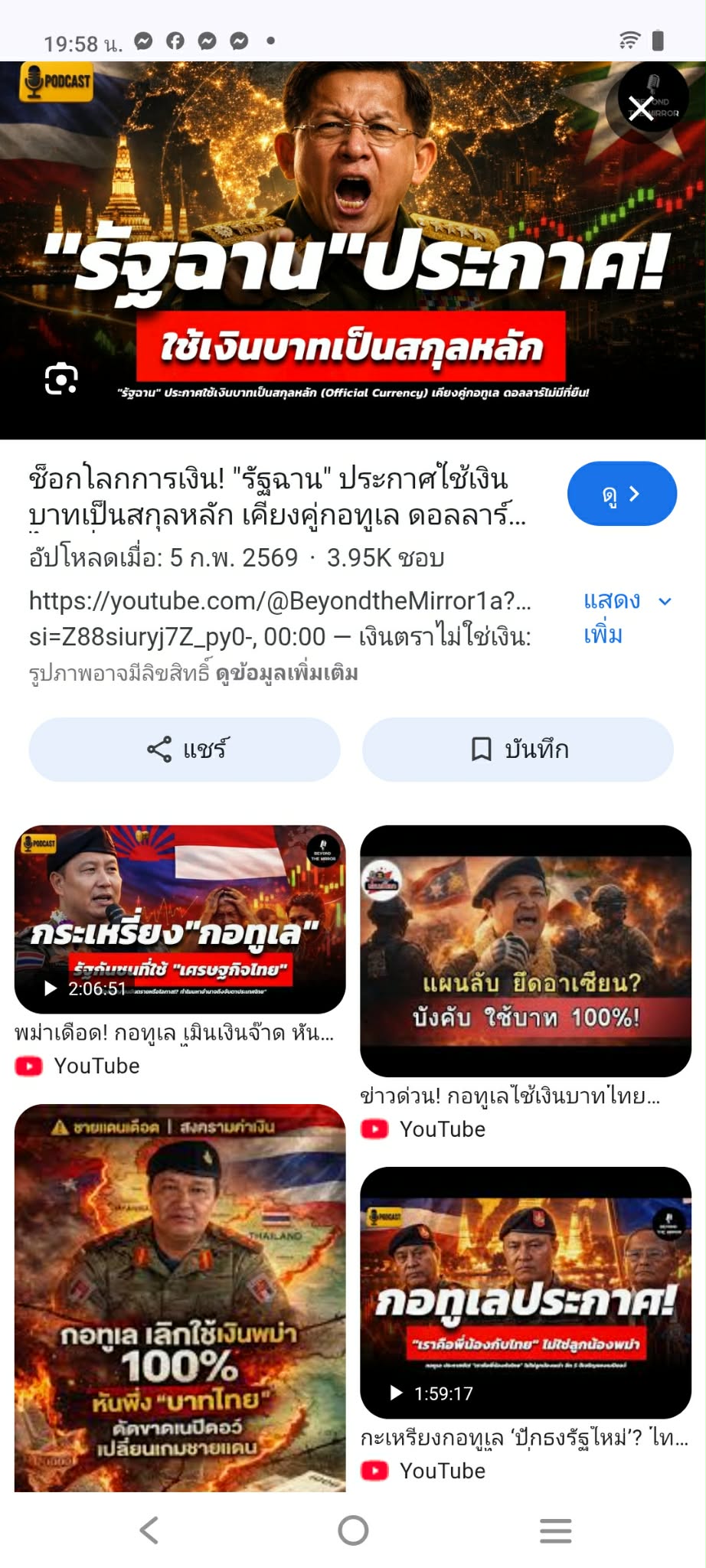The image size is (706, 1568).
Task: Open the แผนลับ ยึดอาเซียน result
Action: pyautogui.click(x=525, y=951)
